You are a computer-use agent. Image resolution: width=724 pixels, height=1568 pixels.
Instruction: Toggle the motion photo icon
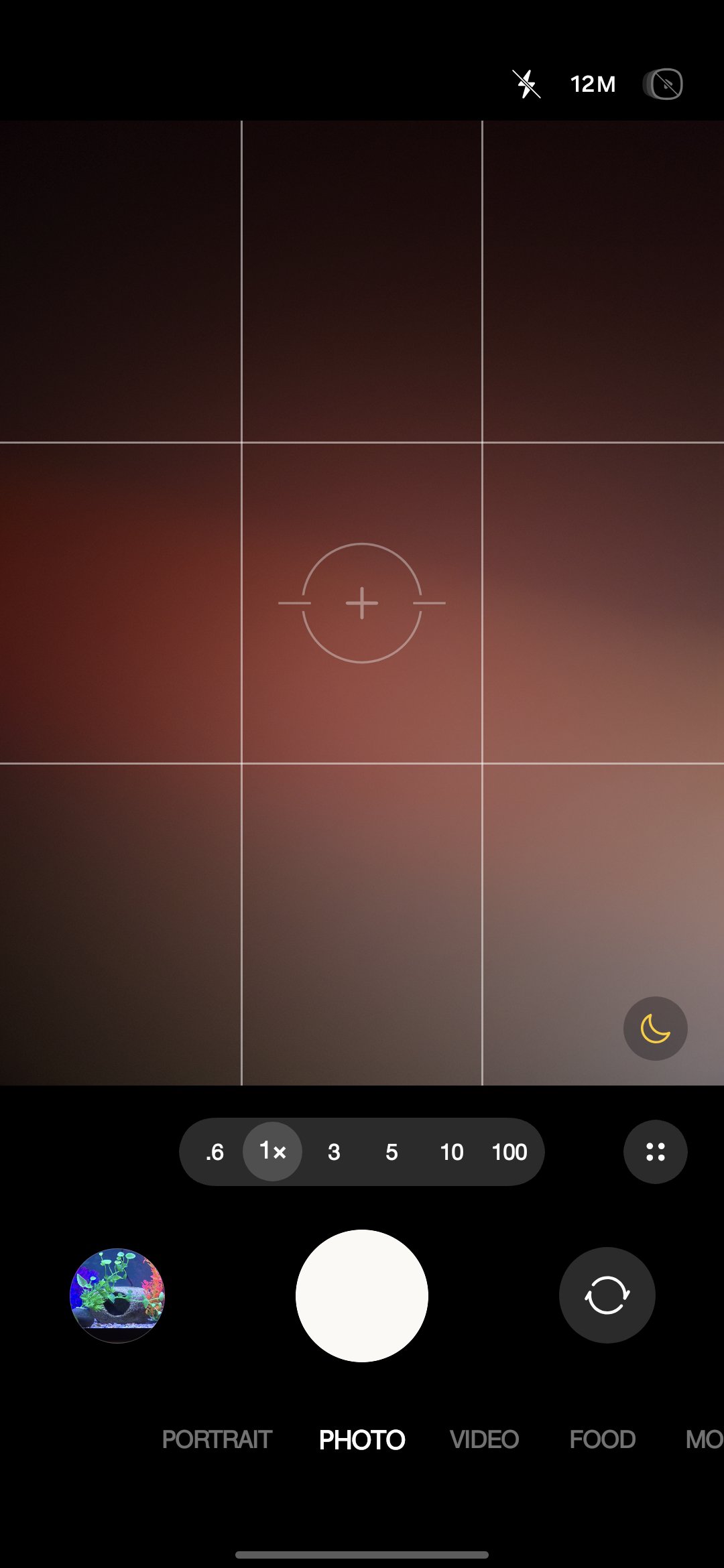point(663,84)
